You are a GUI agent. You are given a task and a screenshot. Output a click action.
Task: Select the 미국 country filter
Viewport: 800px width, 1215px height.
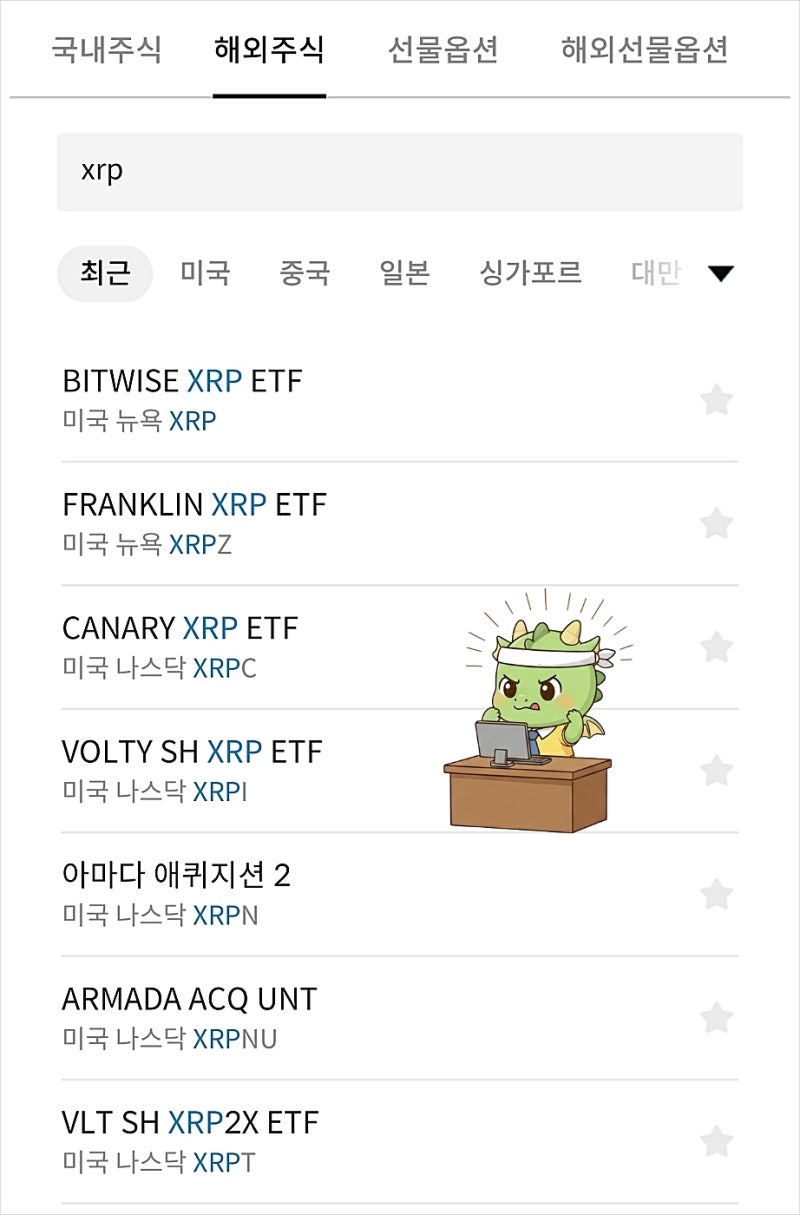tap(204, 272)
